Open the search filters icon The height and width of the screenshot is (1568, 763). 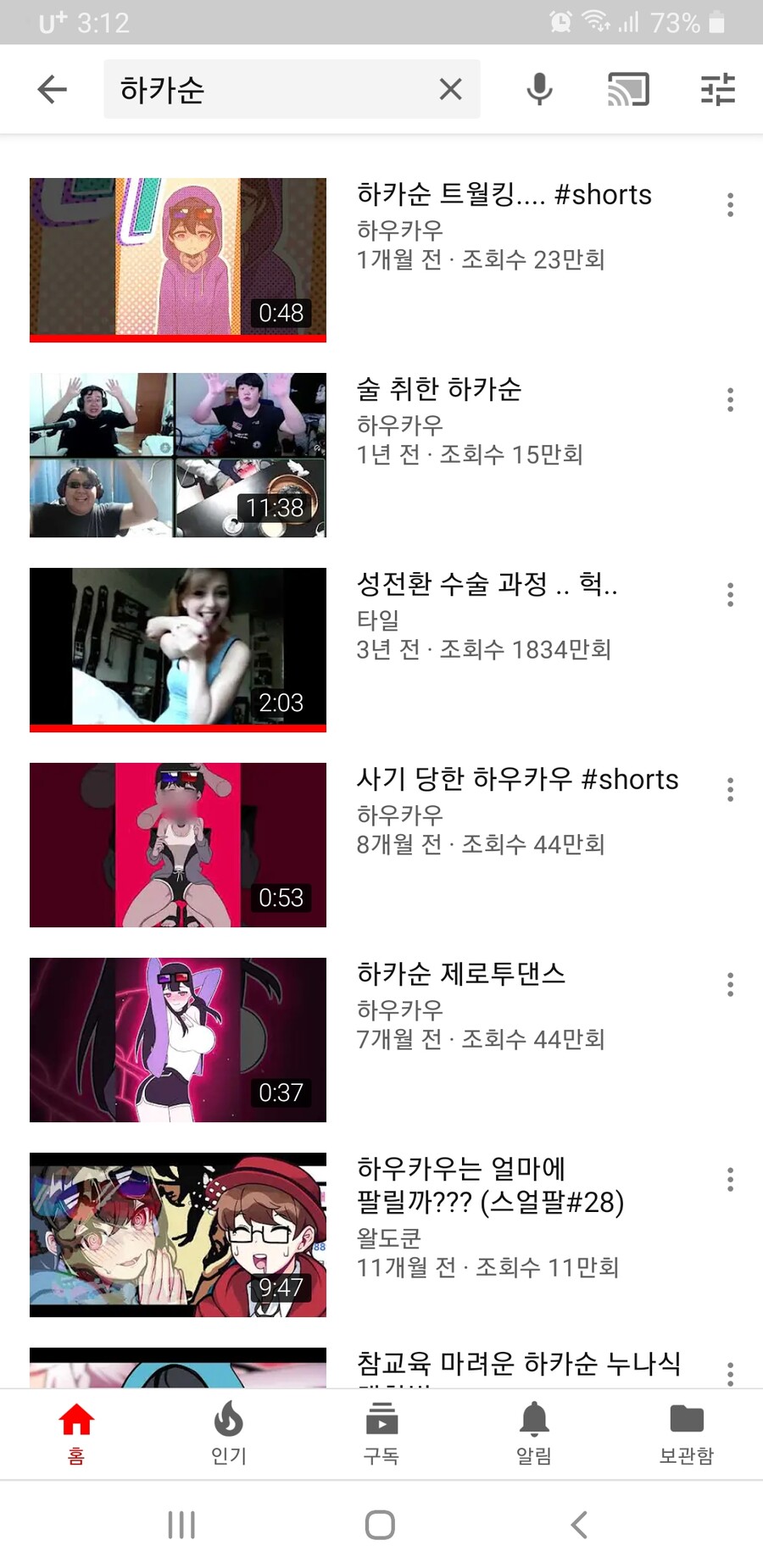[x=717, y=89]
